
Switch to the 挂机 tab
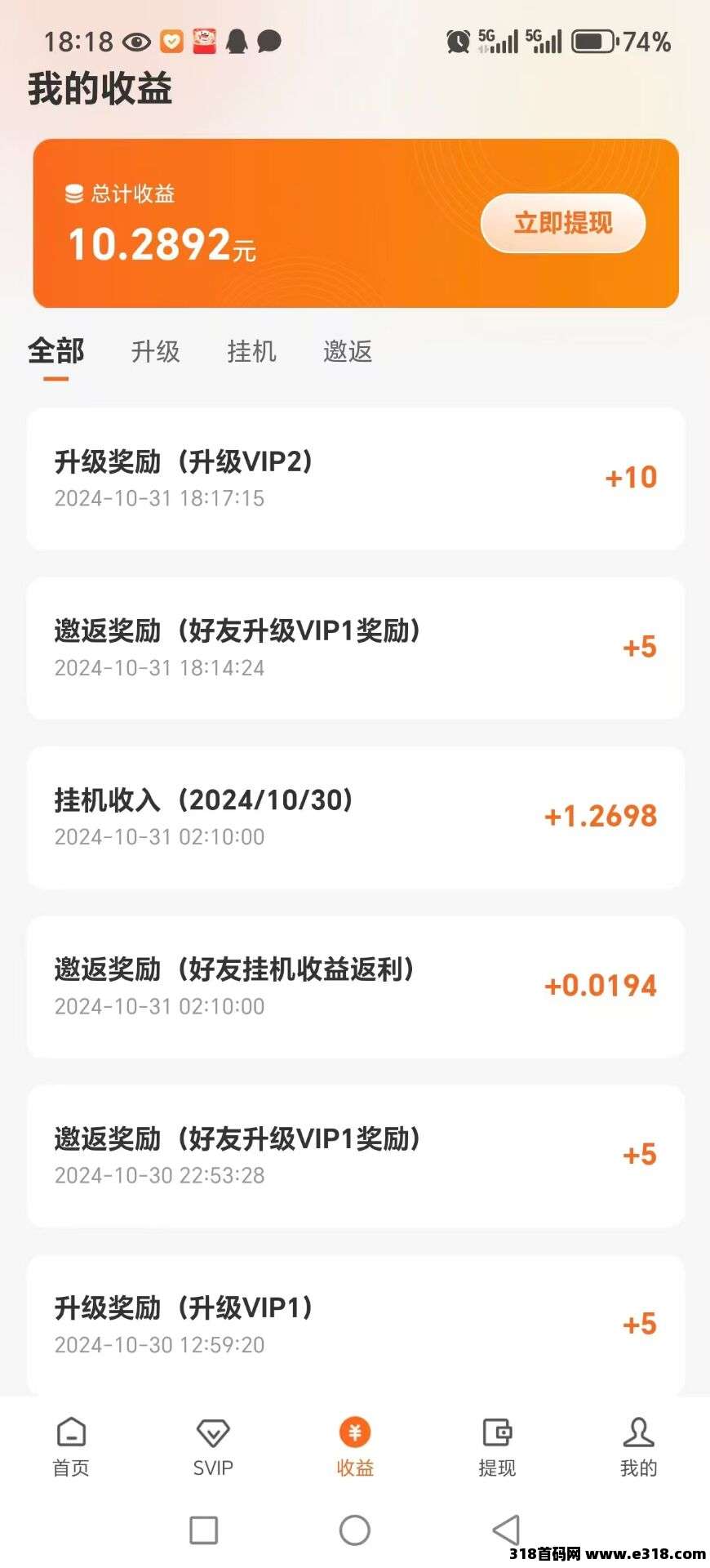coord(251,352)
